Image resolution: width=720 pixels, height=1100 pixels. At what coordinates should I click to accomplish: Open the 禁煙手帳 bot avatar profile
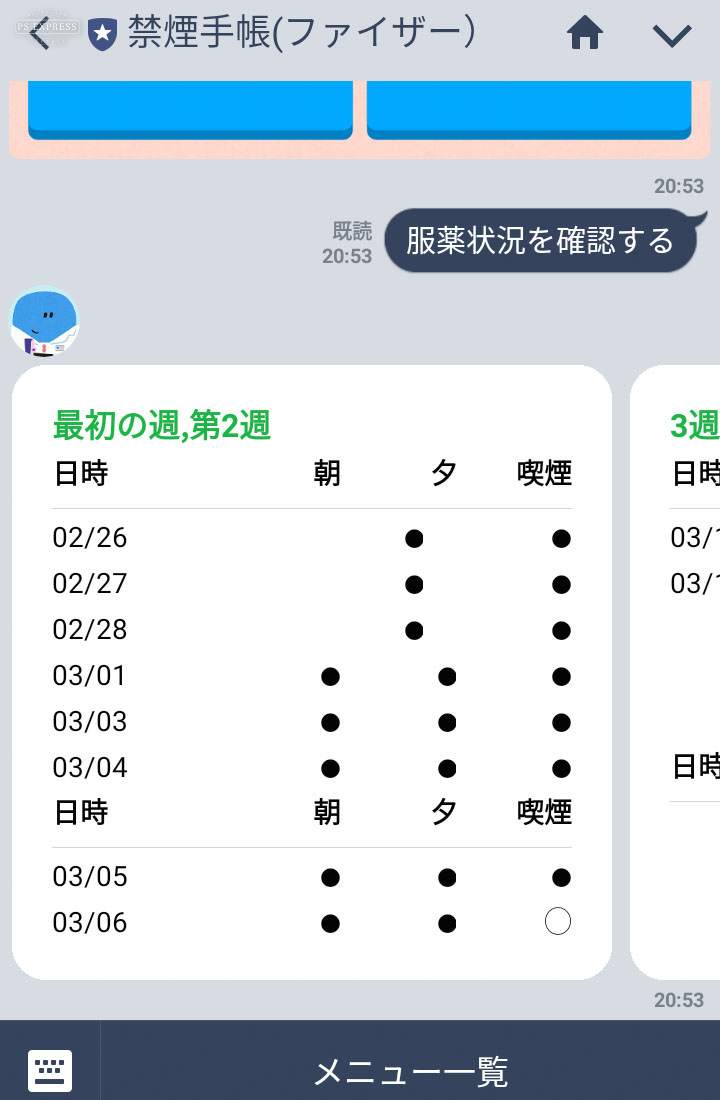[44, 322]
